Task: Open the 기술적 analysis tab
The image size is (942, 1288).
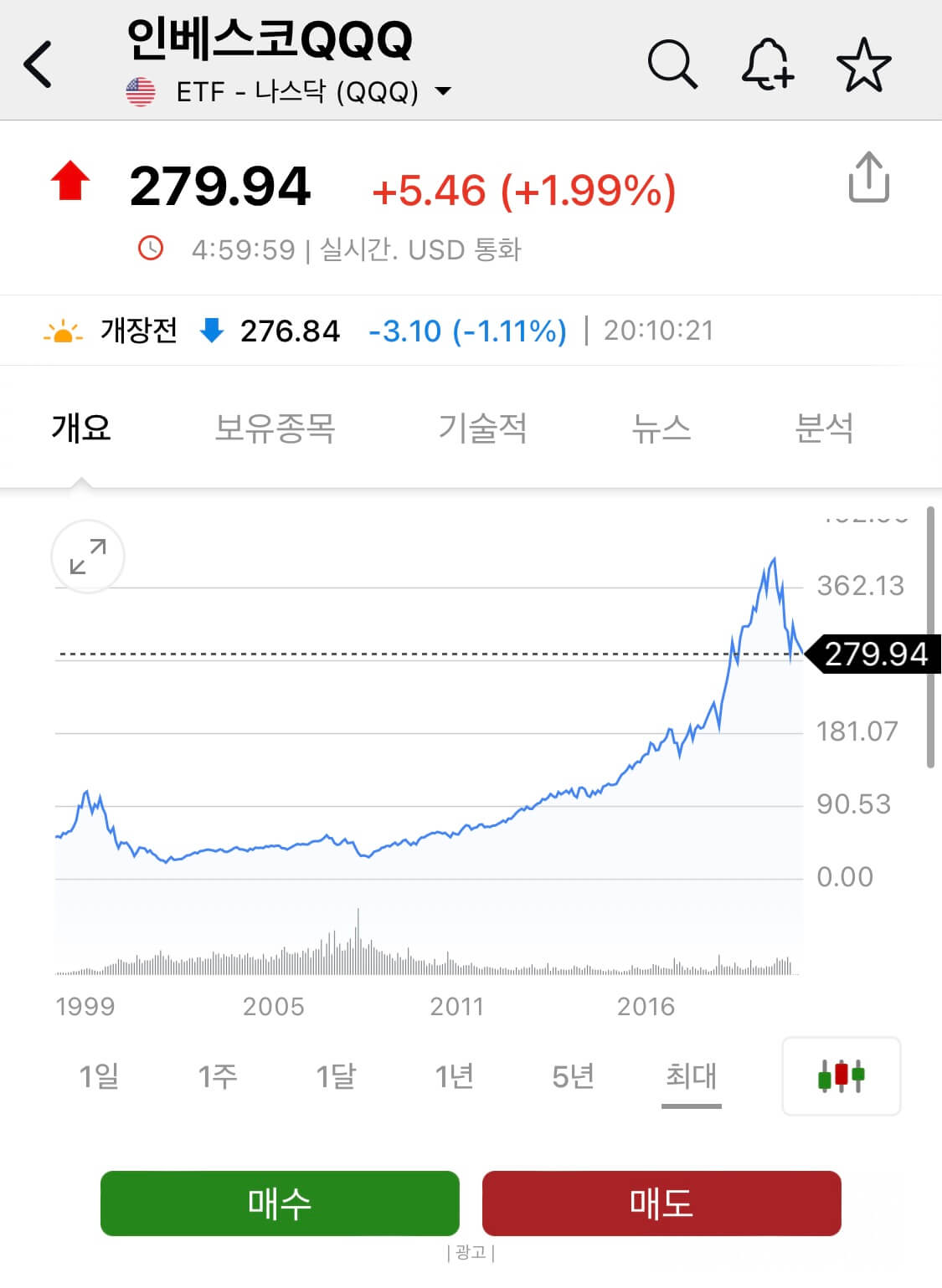Action: 482,428
